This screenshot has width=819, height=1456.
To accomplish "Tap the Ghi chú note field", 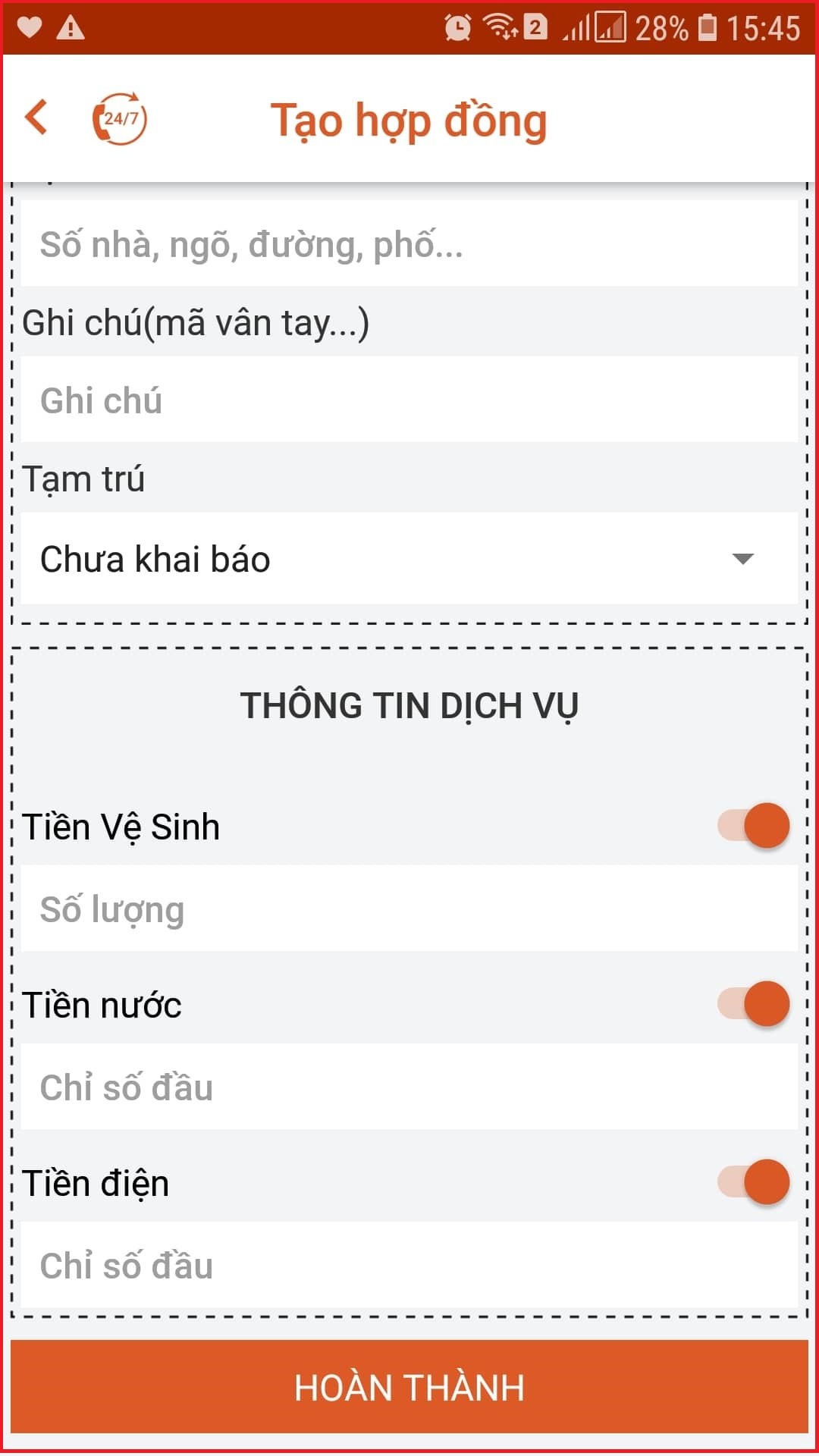I will 409,400.
